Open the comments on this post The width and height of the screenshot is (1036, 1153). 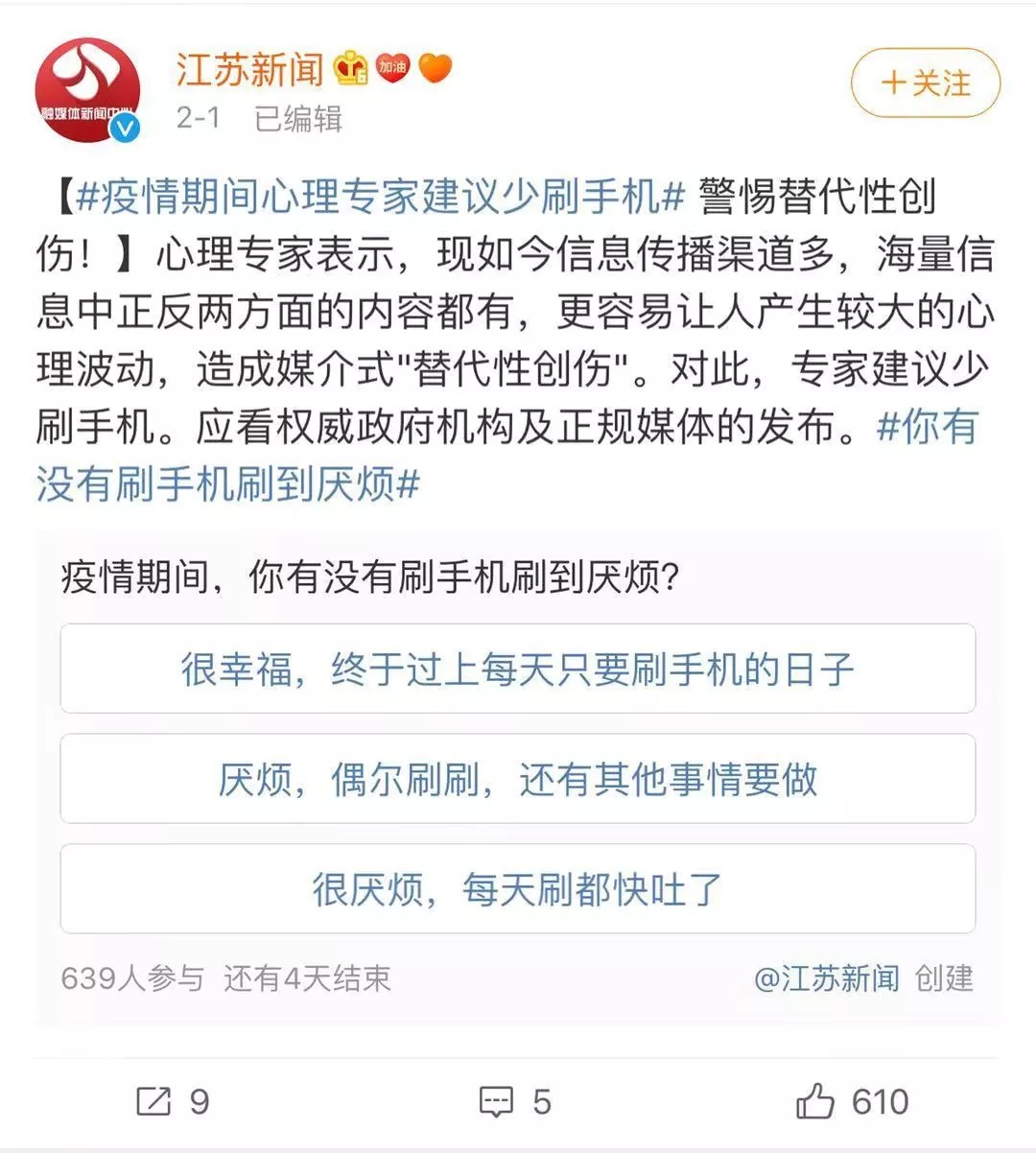pyautogui.click(x=515, y=1101)
